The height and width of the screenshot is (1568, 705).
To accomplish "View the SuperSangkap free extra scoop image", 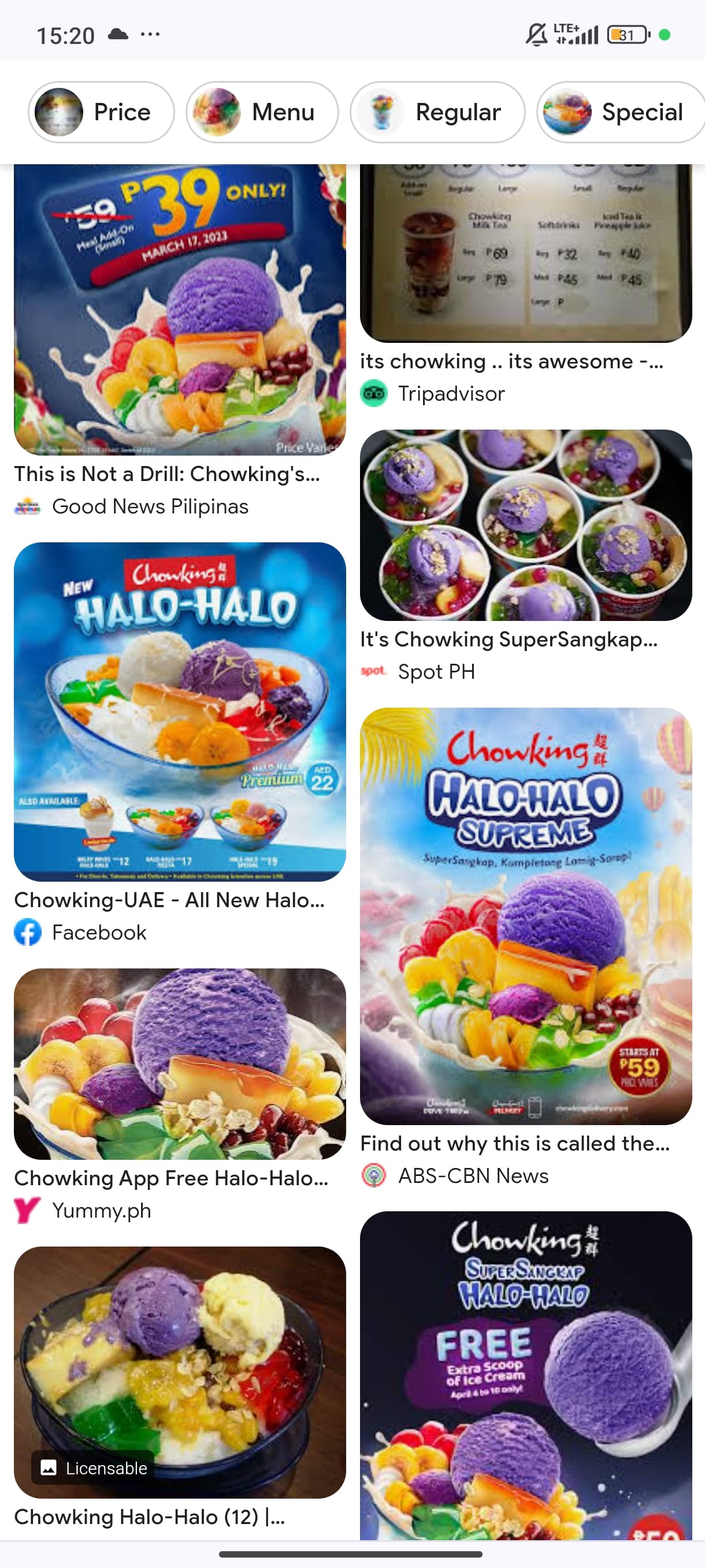I will 526,1375.
